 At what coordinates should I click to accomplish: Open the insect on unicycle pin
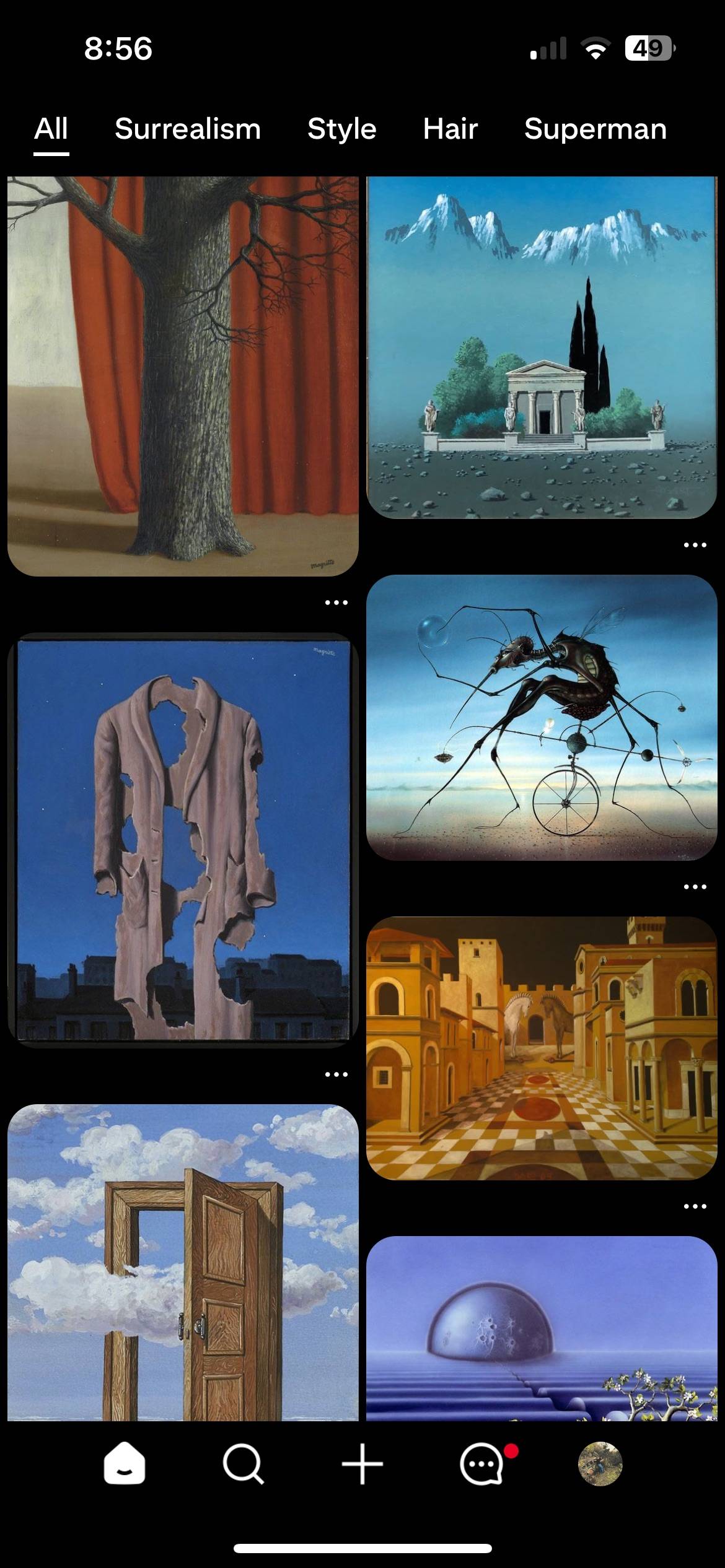click(x=542, y=718)
